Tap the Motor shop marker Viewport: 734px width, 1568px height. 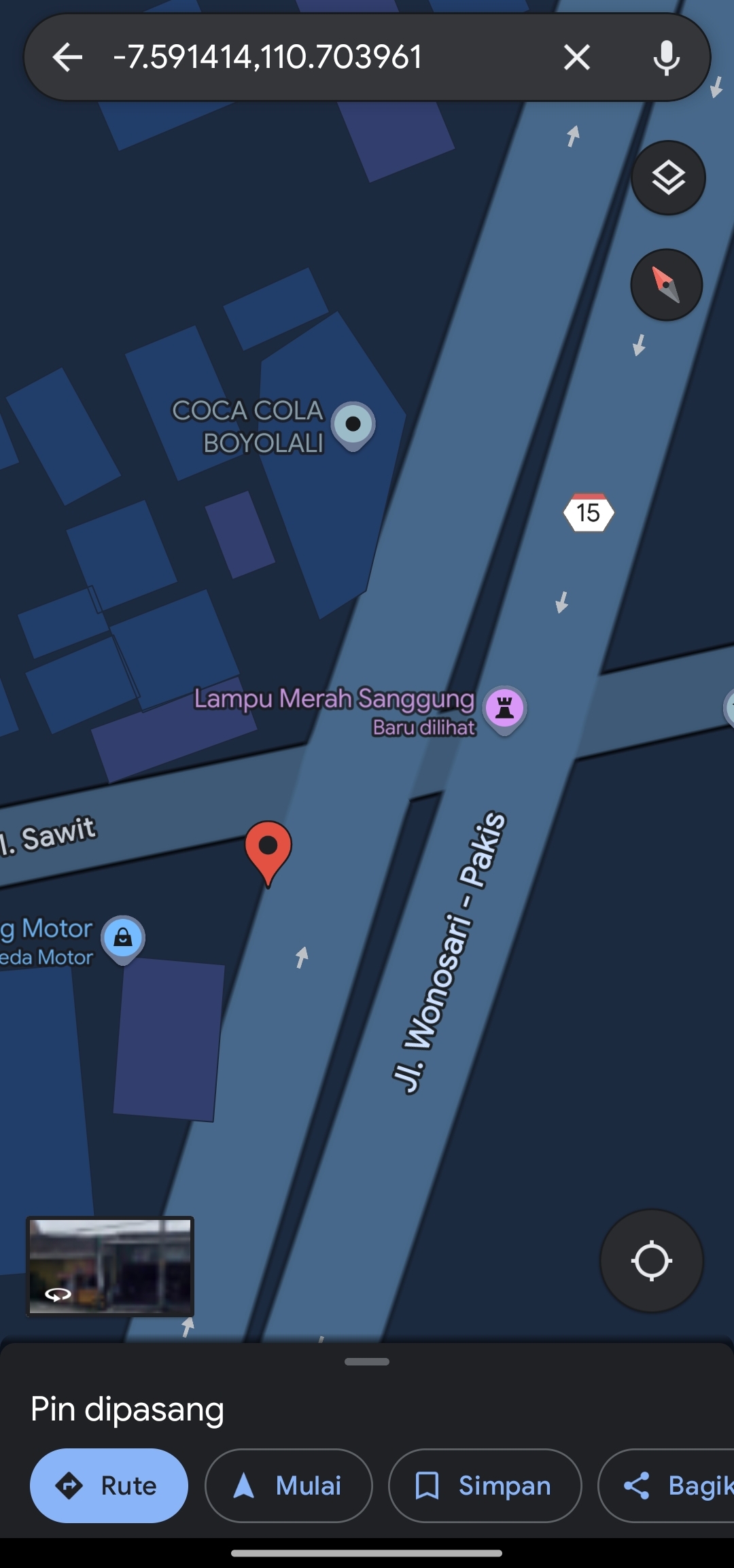tap(123, 939)
